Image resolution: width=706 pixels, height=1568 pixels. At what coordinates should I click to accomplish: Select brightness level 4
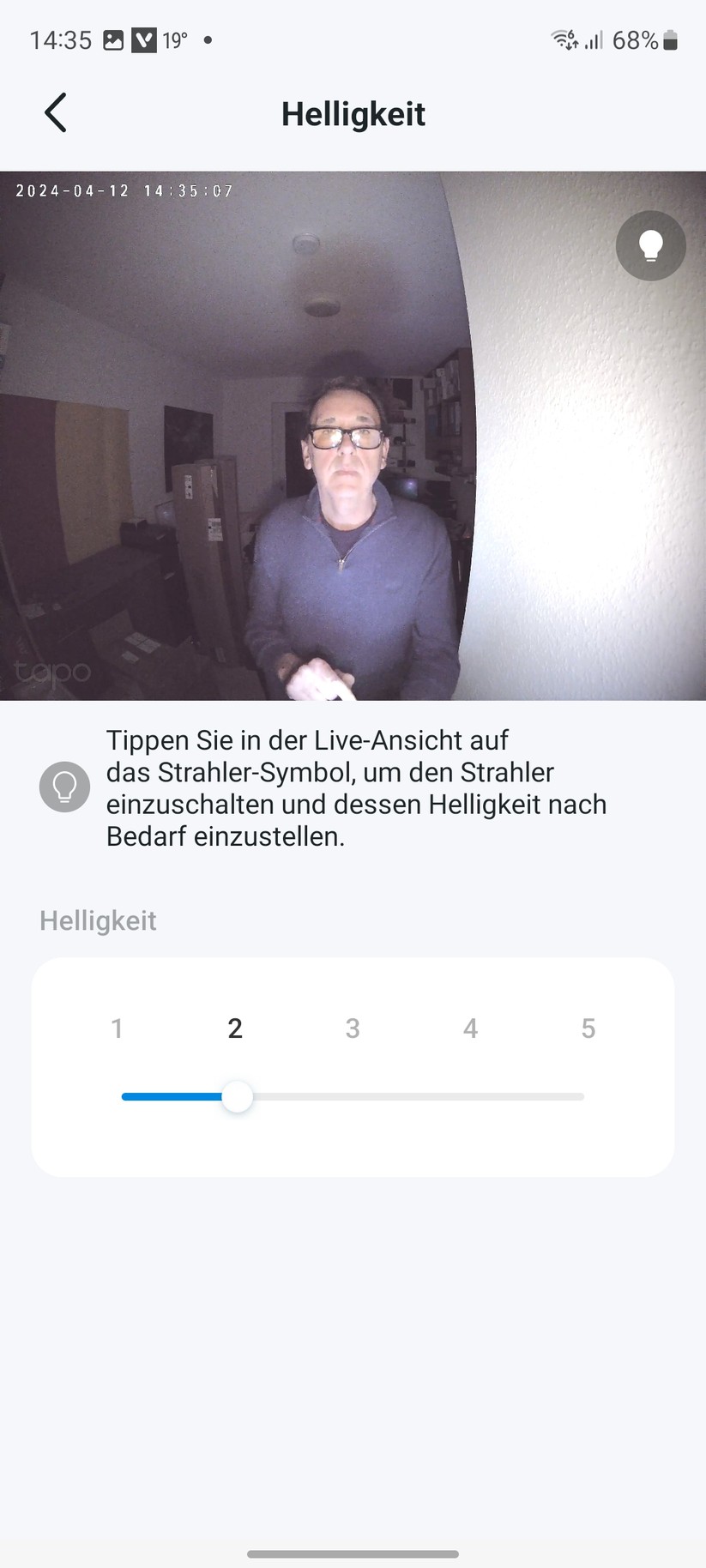coord(470,1028)
